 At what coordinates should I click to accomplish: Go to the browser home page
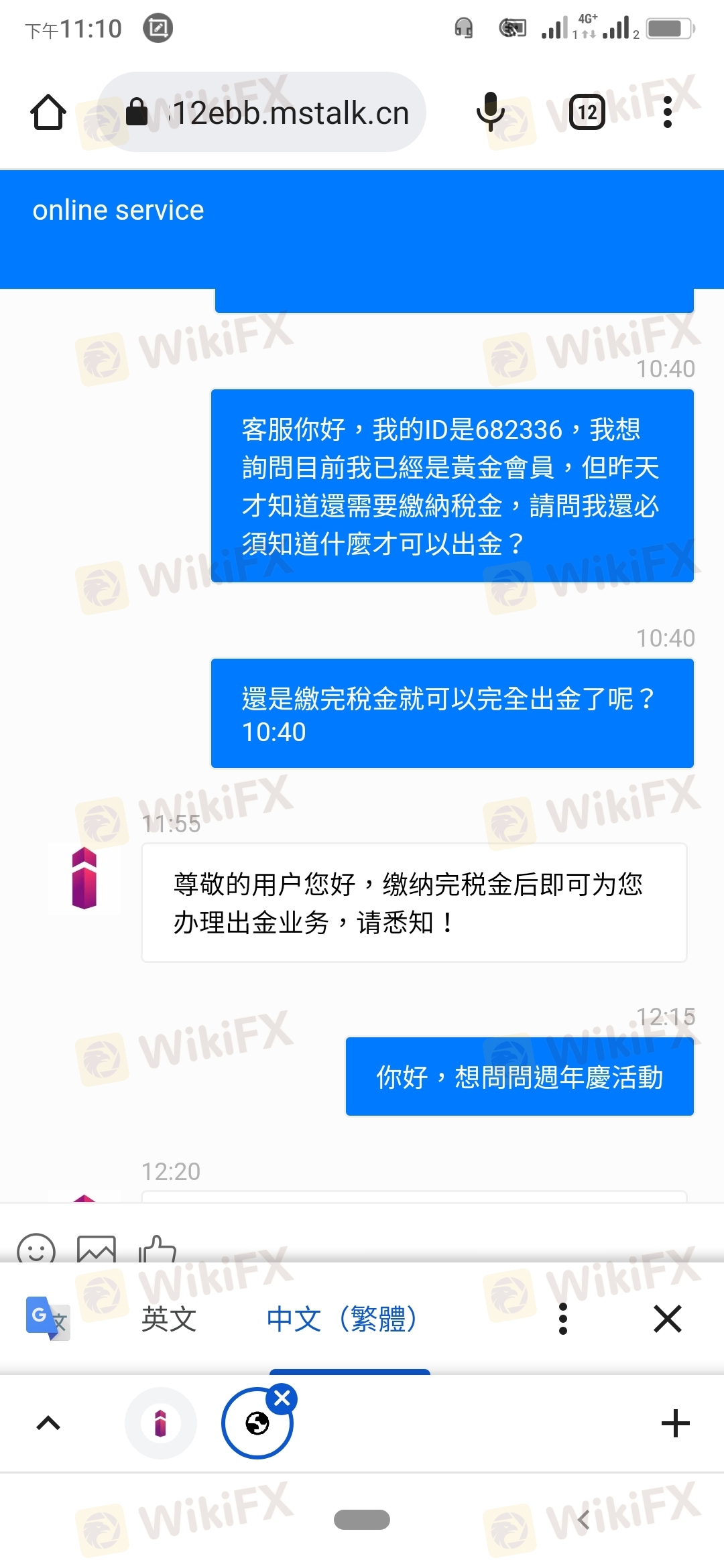click(48, 112)
